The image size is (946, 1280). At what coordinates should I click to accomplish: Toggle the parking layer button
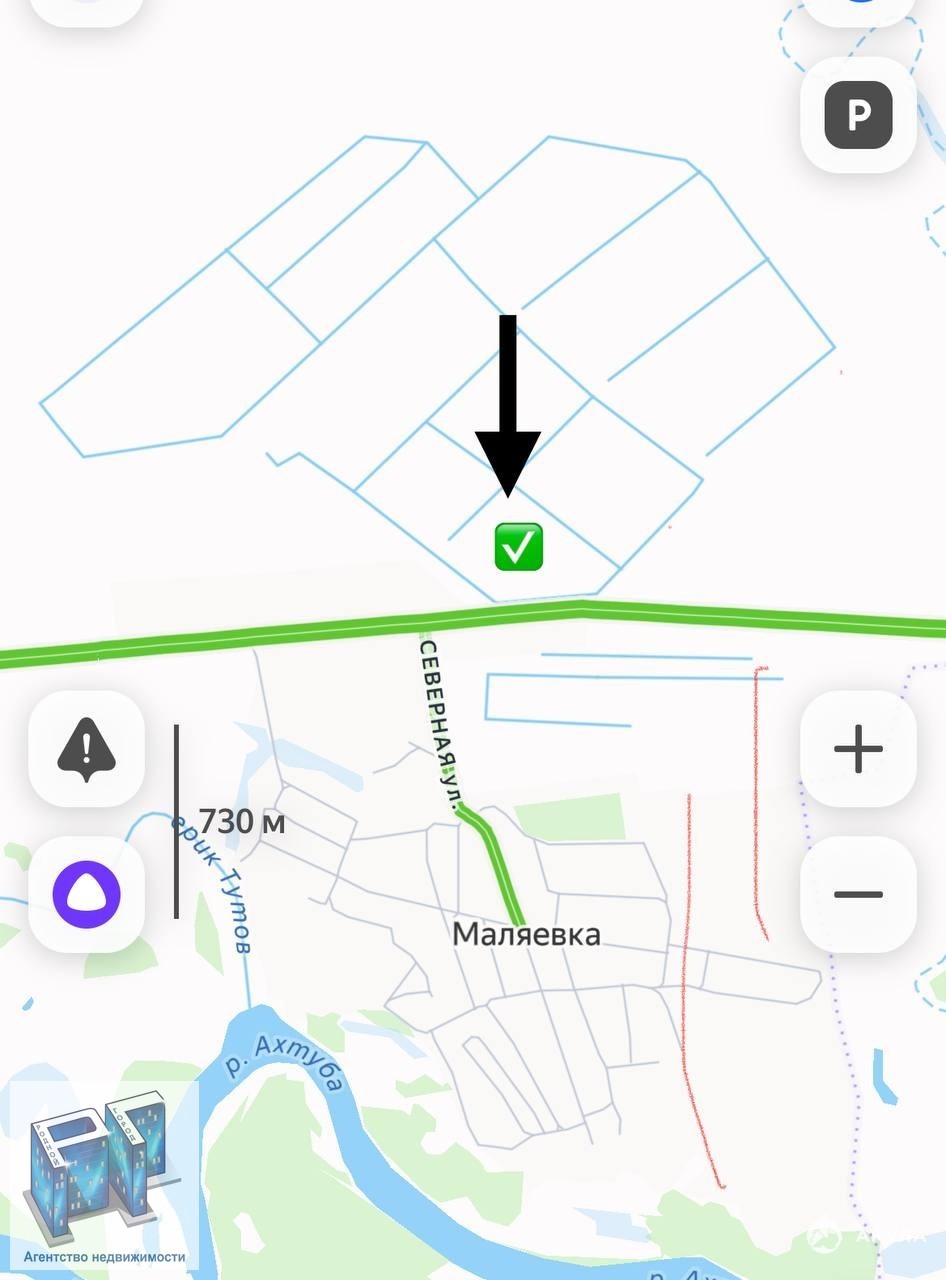(x=858, y=115)
